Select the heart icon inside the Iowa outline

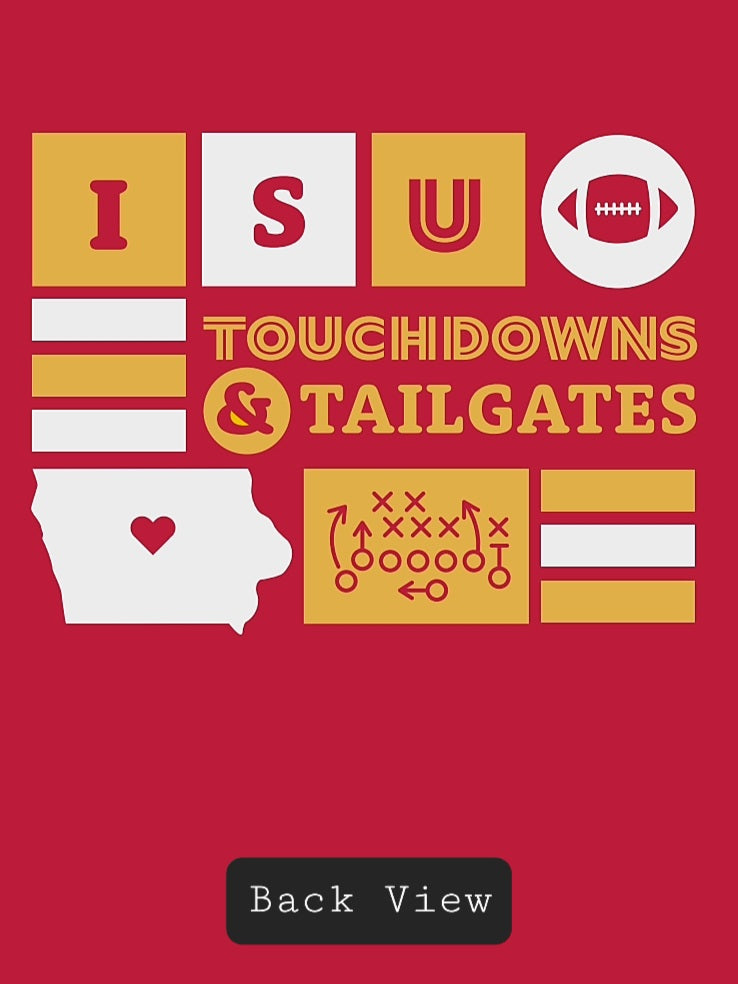click(x=155, y=533)
